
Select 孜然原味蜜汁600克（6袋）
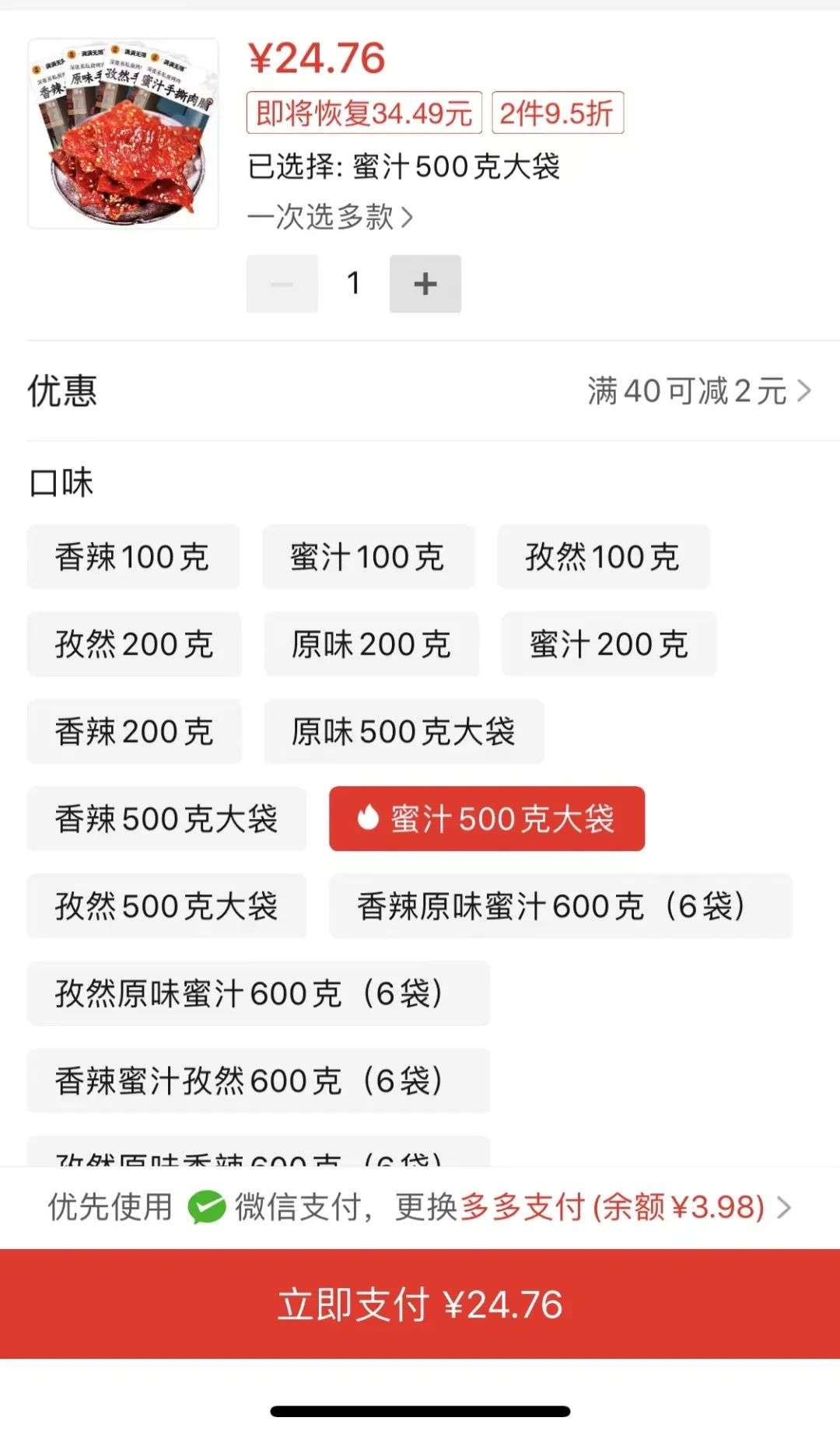[258, 993]
